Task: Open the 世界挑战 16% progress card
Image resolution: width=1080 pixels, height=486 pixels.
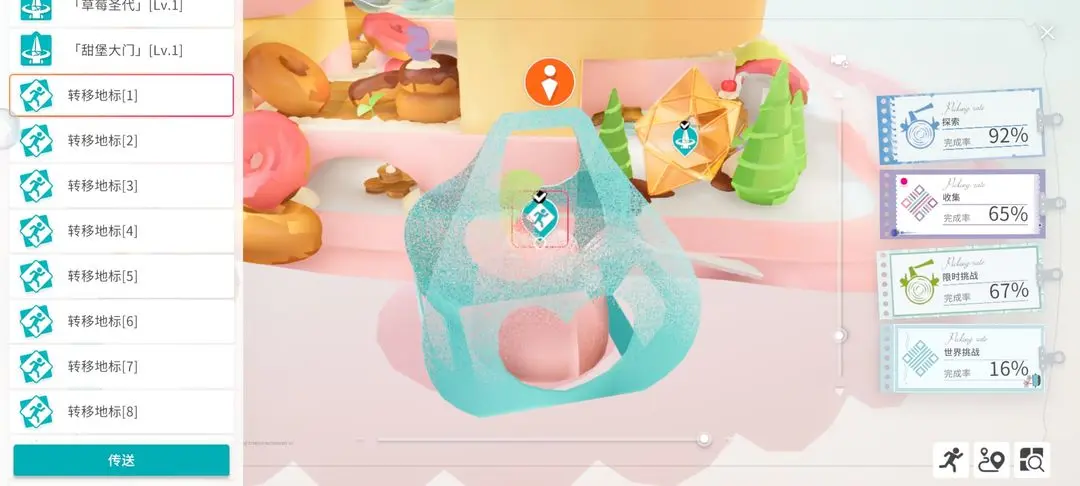Action: (961, 357)
